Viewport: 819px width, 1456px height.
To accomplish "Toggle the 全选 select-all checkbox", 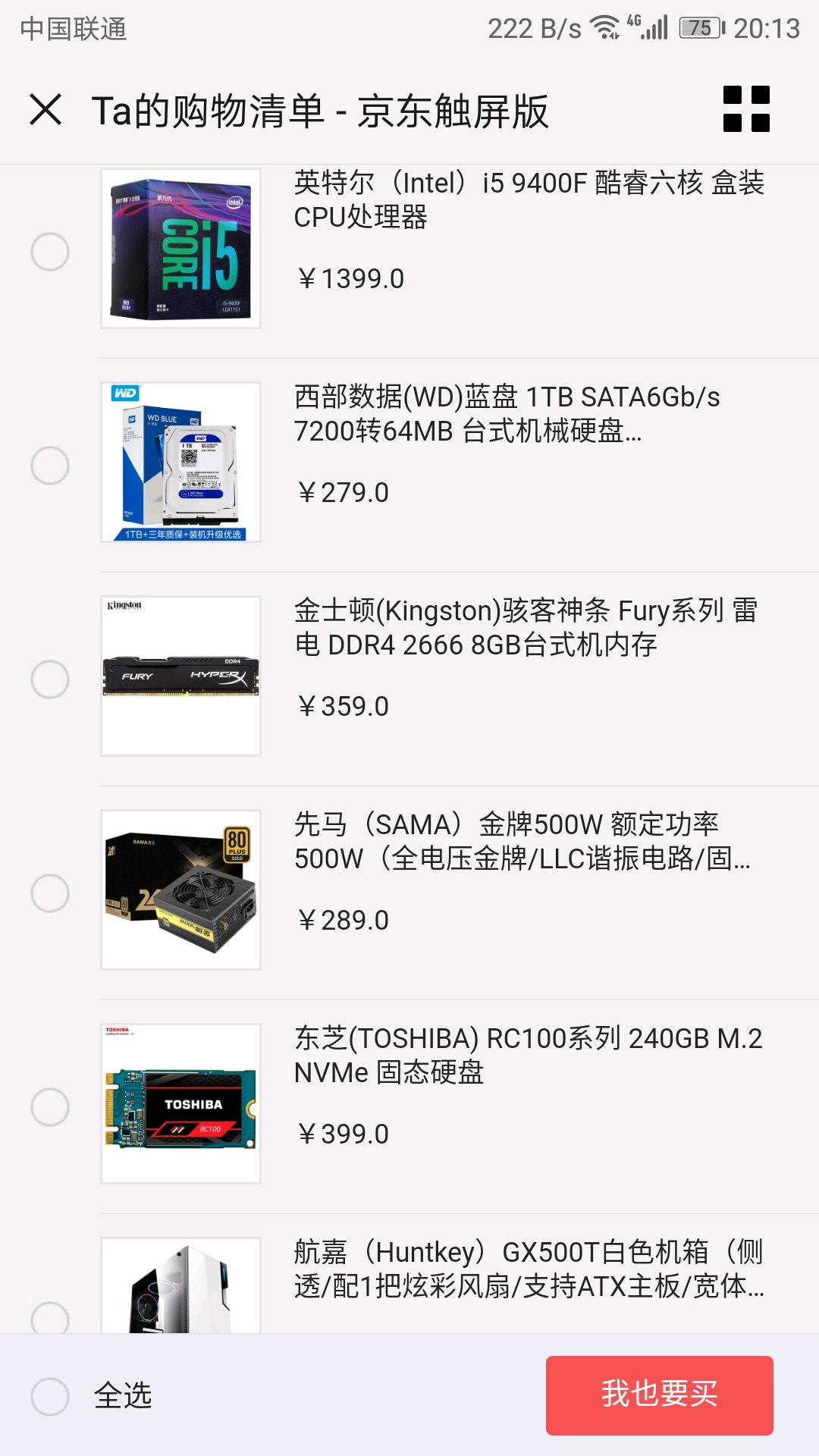I will (x=50, y=1396).
